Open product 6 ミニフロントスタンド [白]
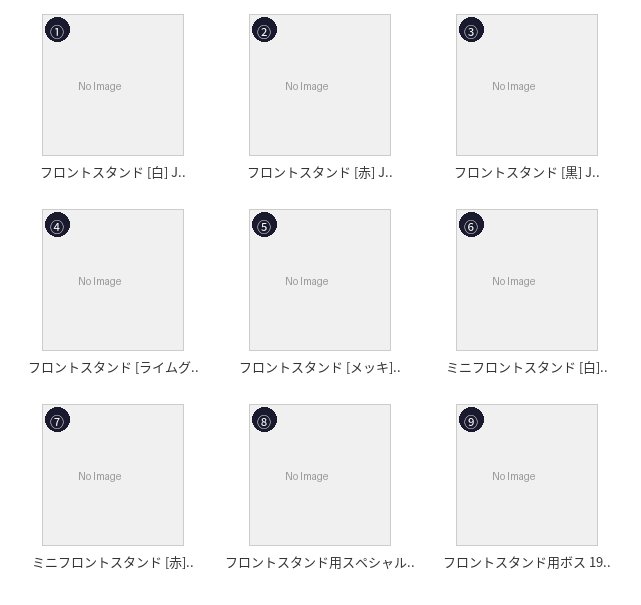 click(x=527, y=280)
